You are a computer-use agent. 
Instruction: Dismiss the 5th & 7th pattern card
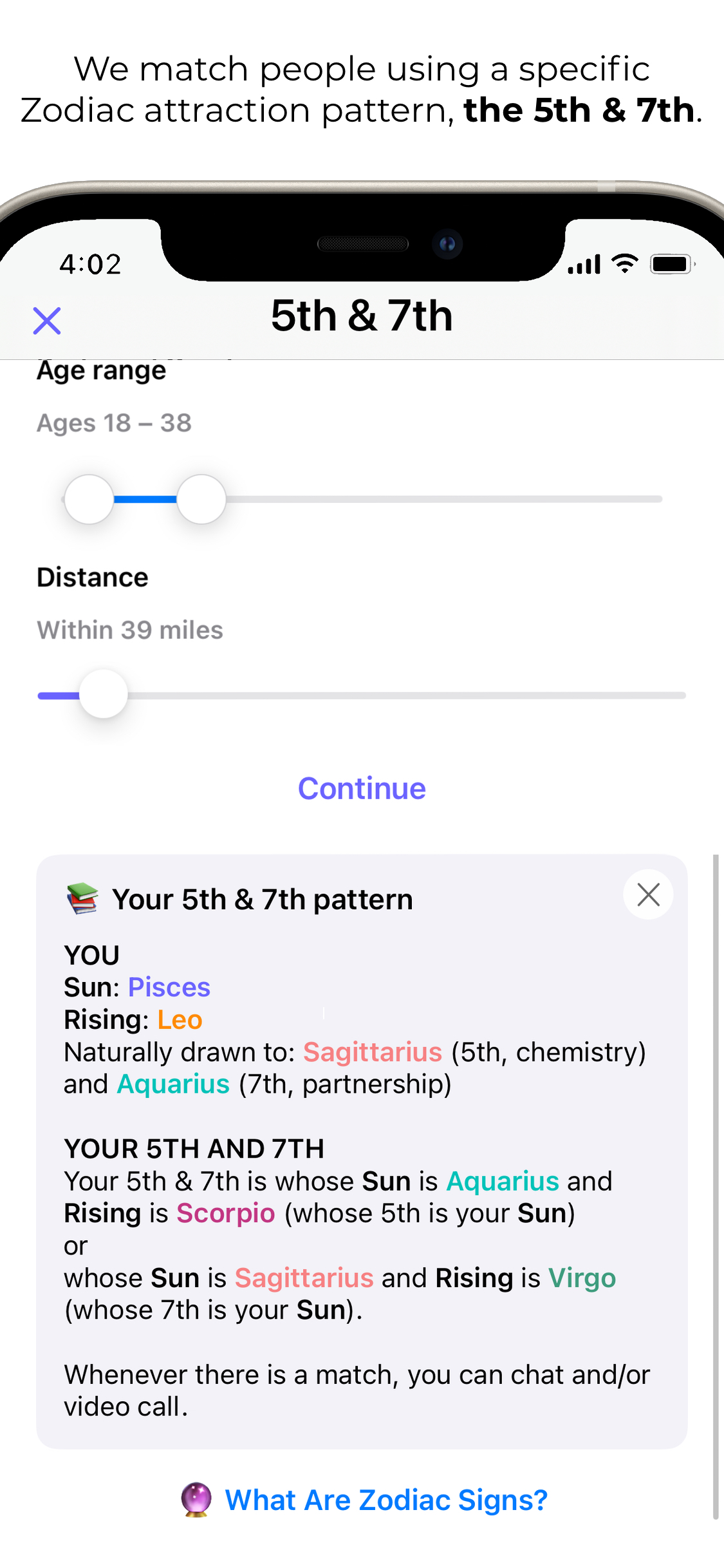647,894
